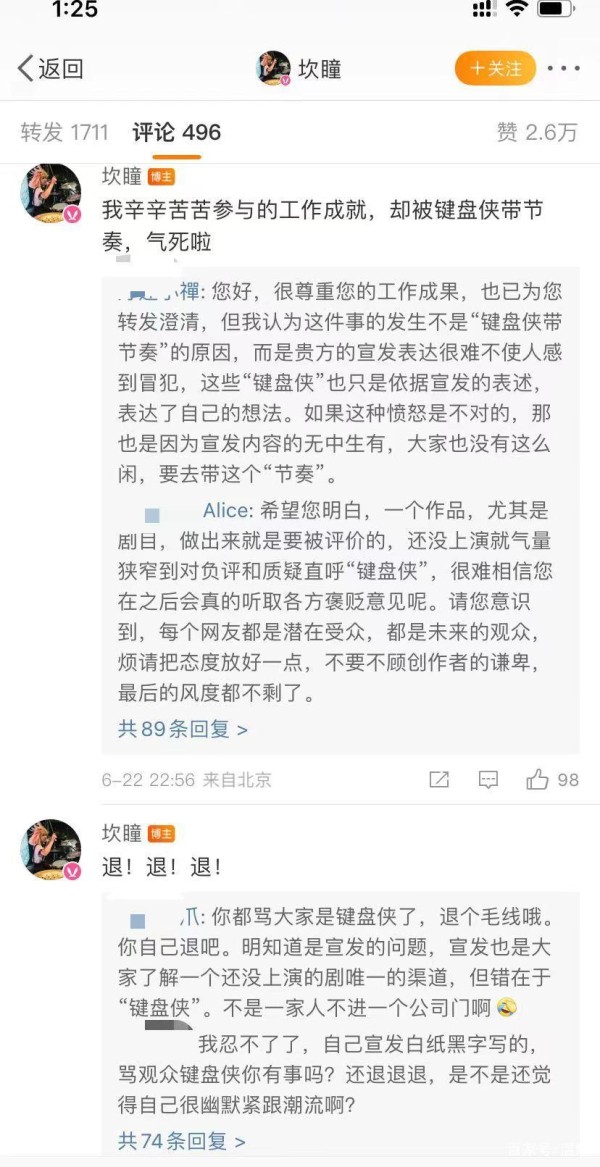Switch to the 赞 2.6万 tab

(x=537, y=132)
